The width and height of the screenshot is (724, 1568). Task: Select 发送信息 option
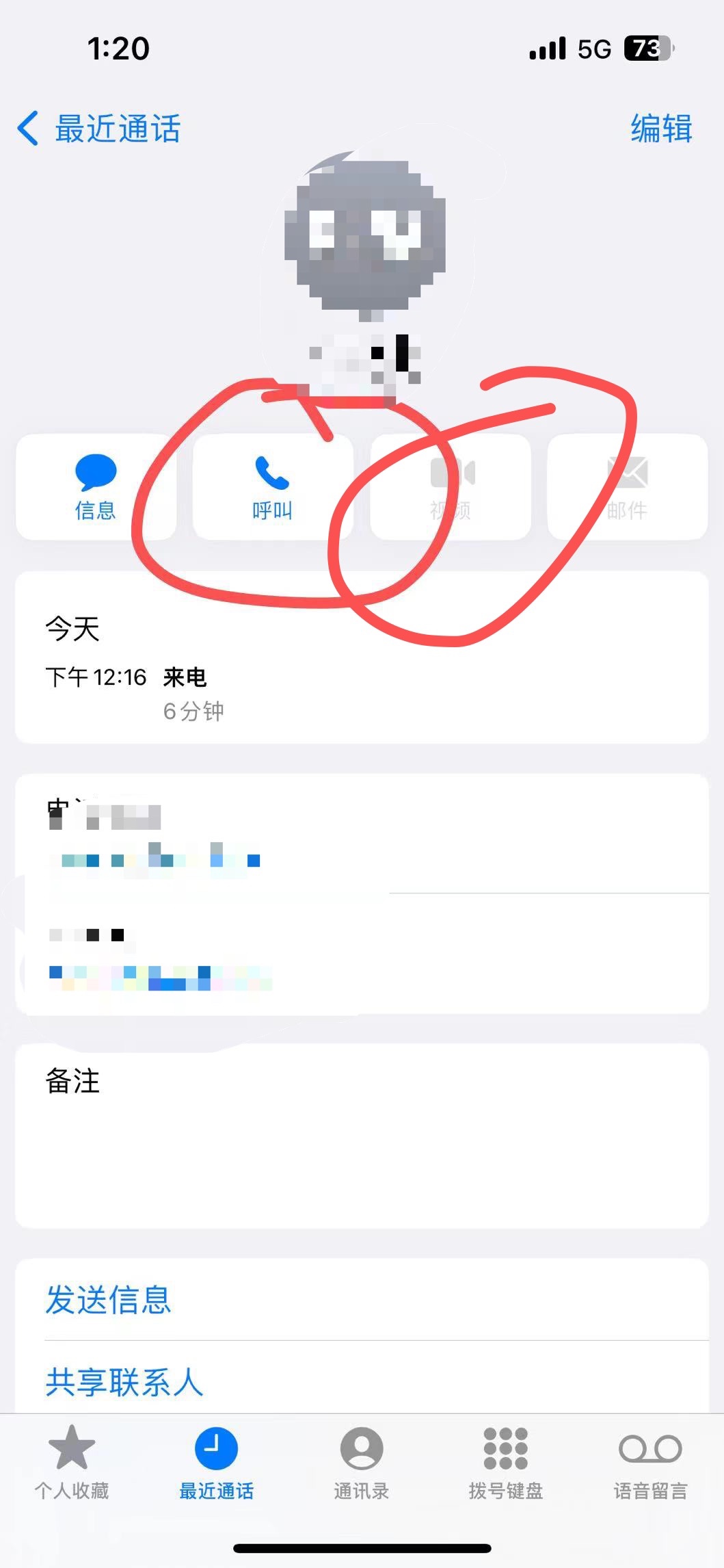pos(108,1300)
